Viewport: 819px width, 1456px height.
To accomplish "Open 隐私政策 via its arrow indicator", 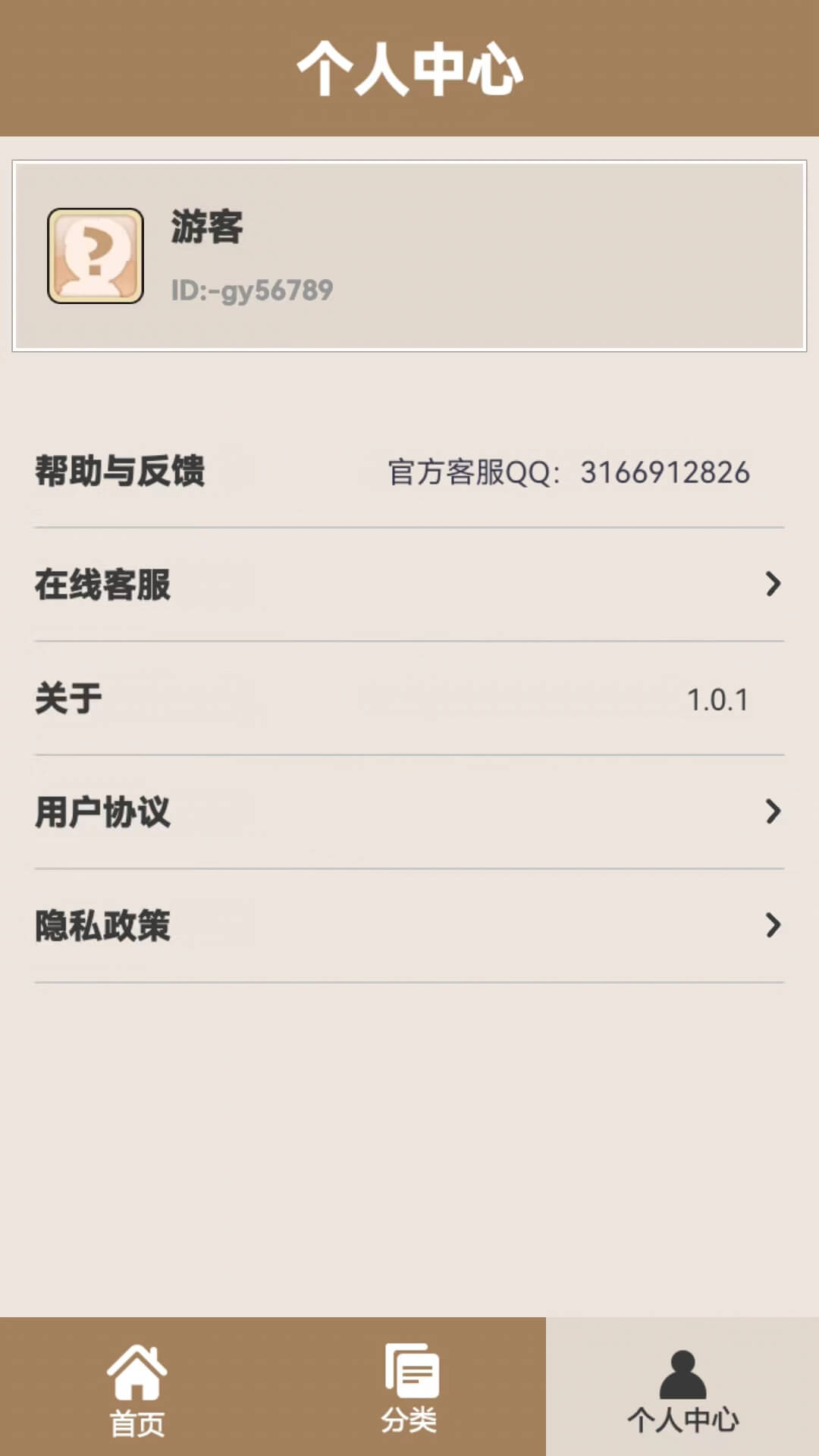I will click(774, 925).
